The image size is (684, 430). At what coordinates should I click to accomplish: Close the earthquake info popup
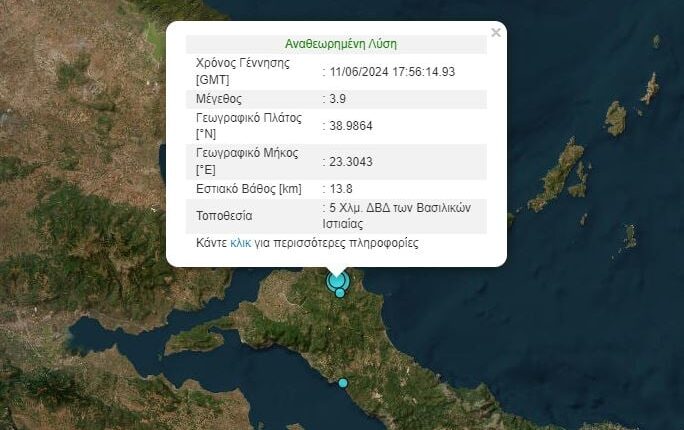[x=496, y=33]
